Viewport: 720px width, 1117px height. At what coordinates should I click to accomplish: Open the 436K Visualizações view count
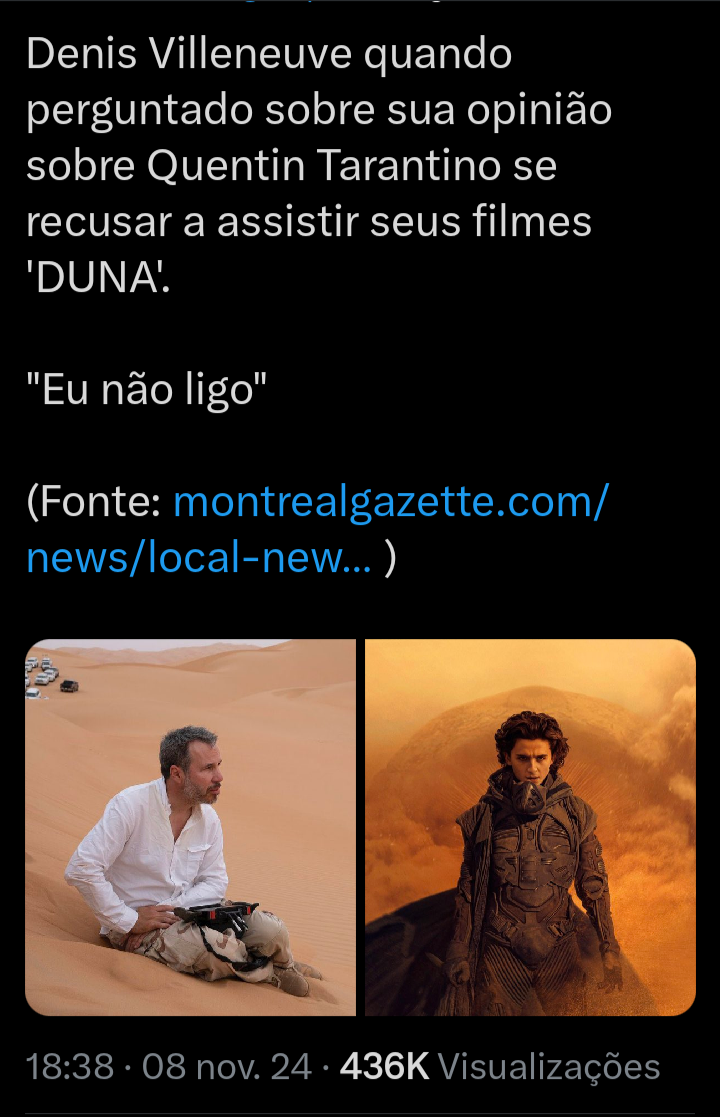click(500, 1066)
